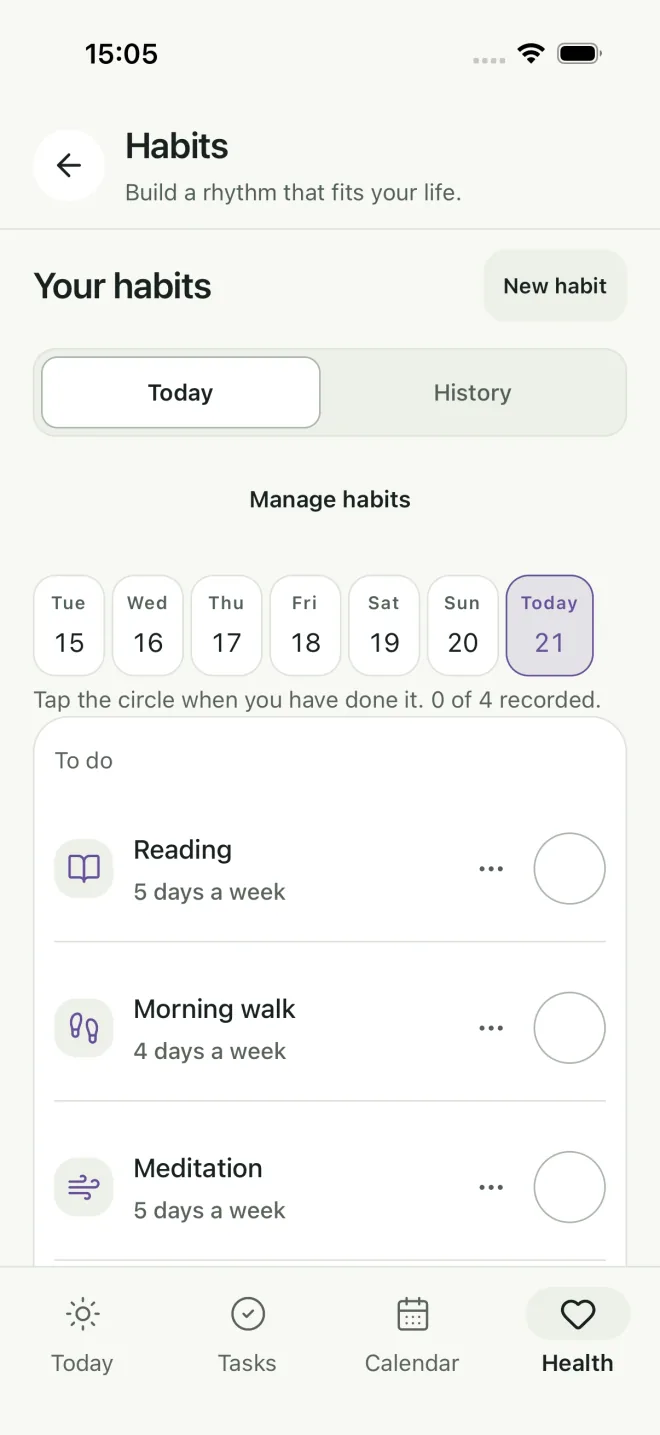This screenshot has width=660, height=1435.
Task: Mark Reading as done
Action: [570, 869]
